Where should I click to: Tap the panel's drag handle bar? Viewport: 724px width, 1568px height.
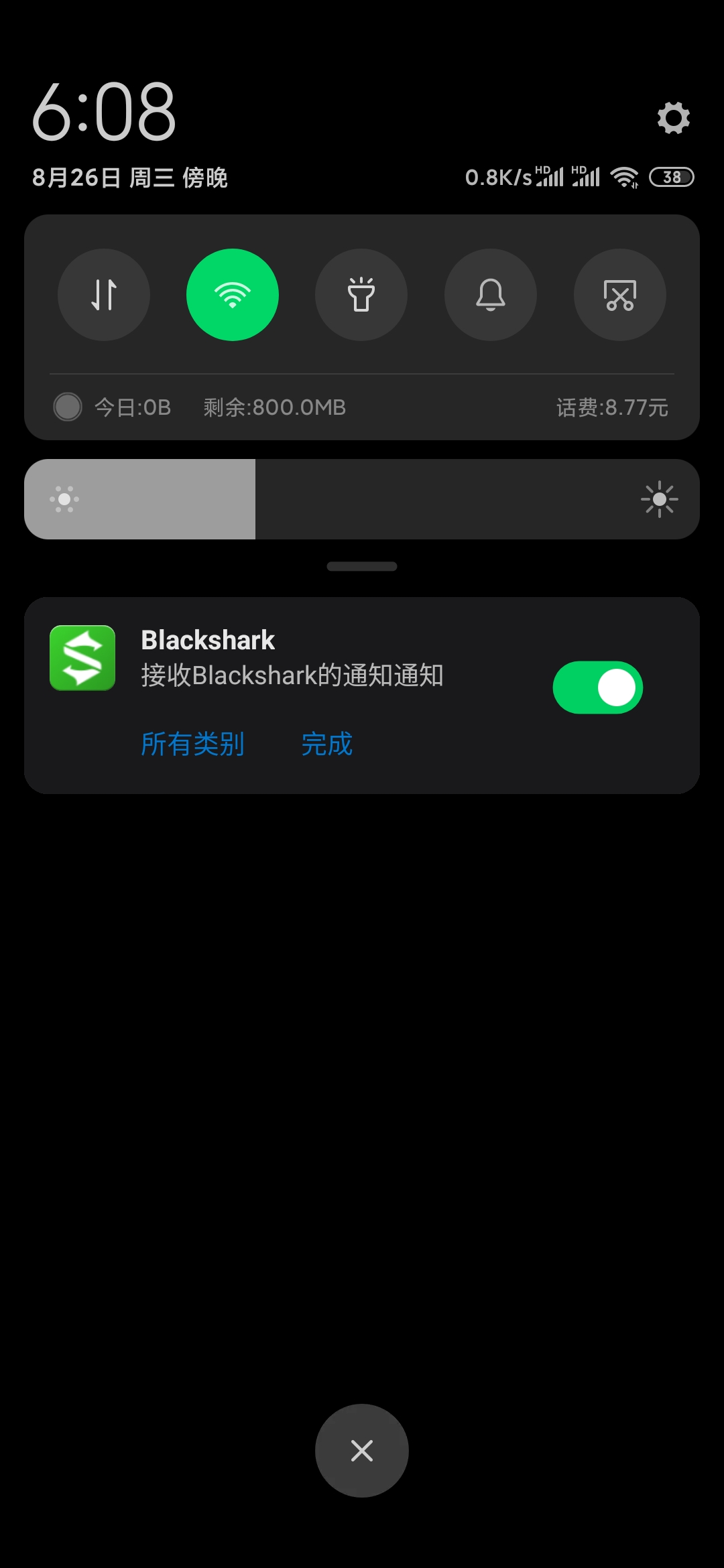tap(362, 566)
